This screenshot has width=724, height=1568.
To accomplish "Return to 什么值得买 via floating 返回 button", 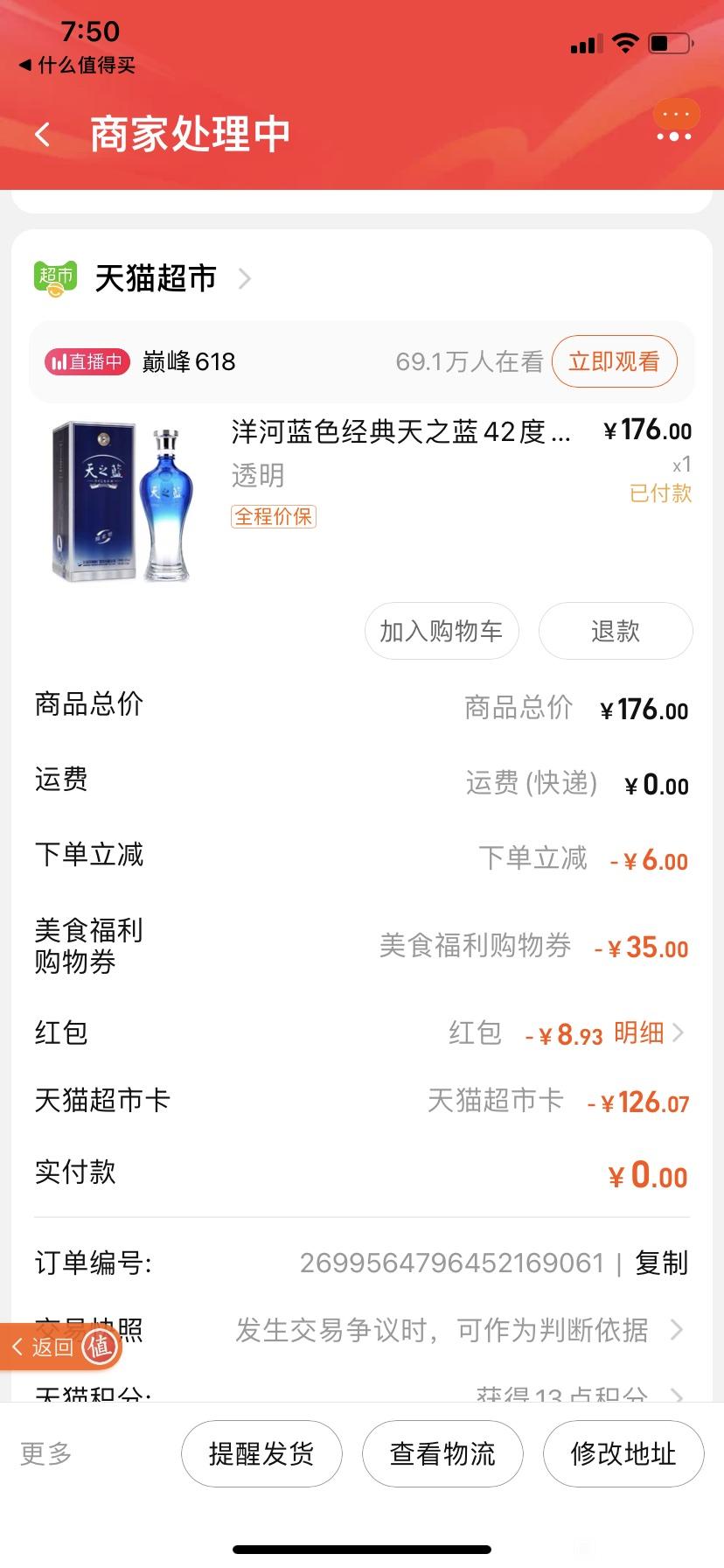I will click(60, 1347).
